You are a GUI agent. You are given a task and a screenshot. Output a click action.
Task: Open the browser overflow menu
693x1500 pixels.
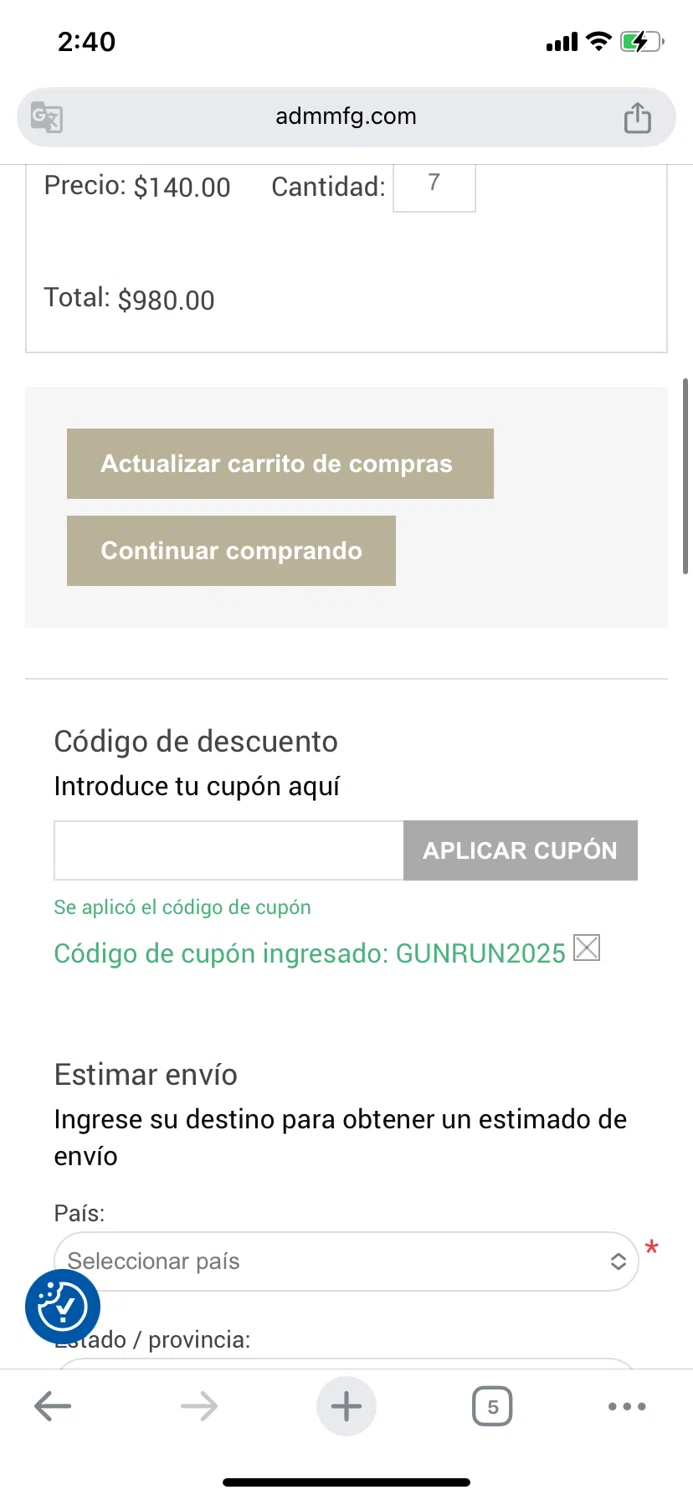[627, 1407]
